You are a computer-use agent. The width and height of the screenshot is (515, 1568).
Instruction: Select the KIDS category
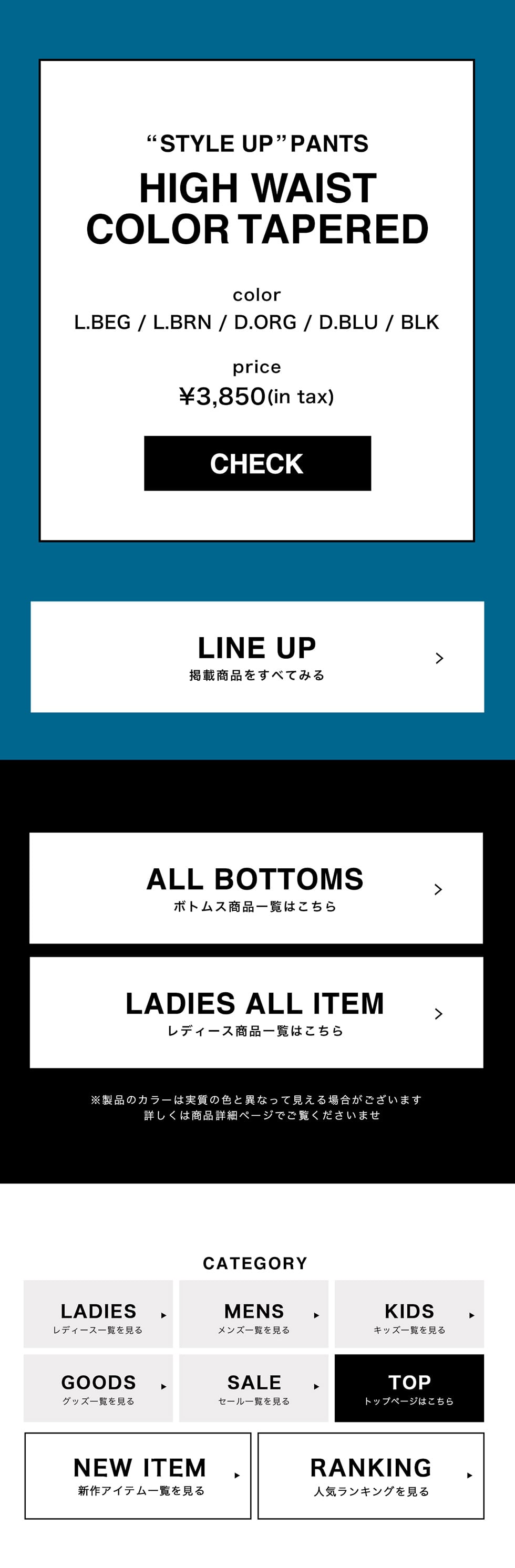tap(409, 1314)
